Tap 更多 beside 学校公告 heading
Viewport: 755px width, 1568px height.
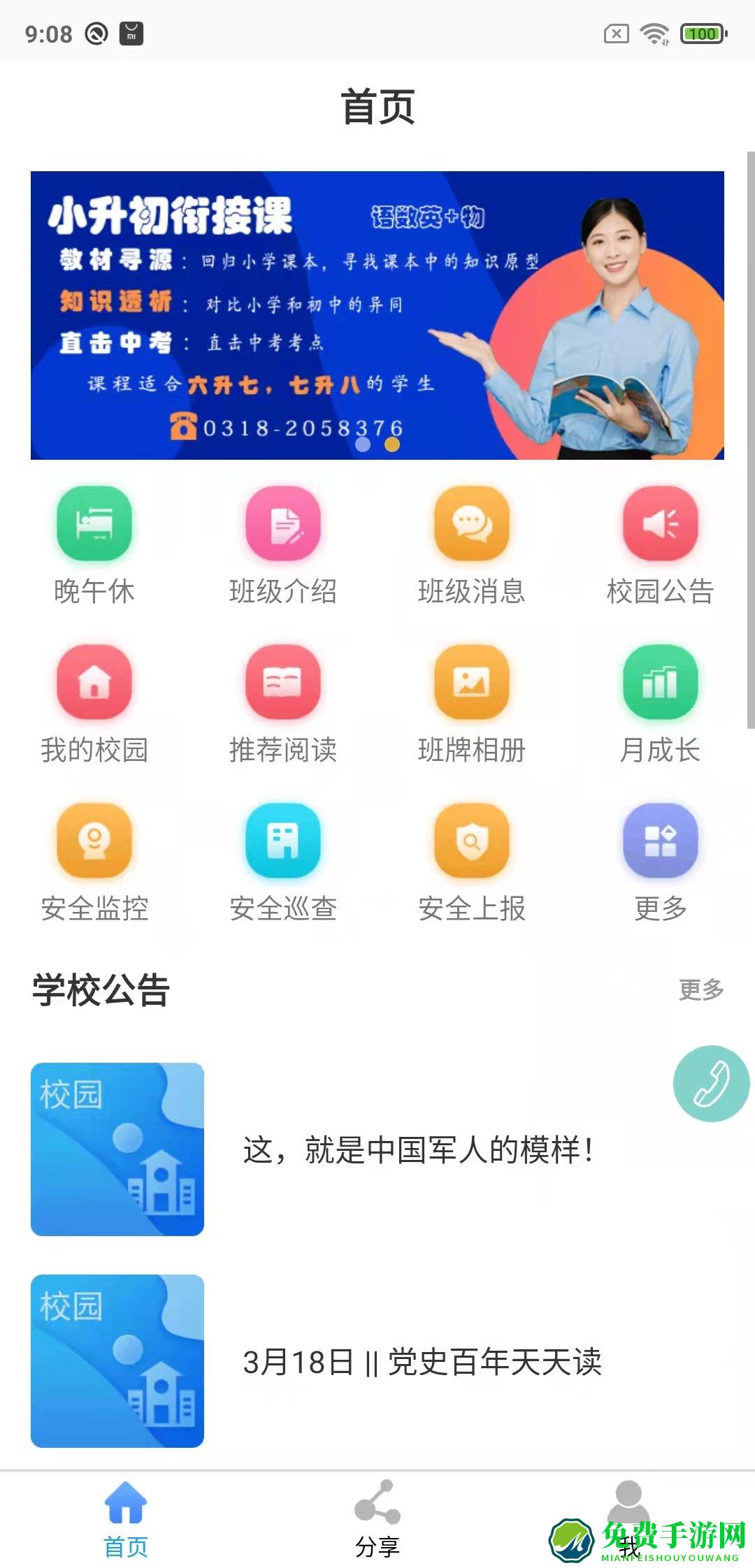699,989
